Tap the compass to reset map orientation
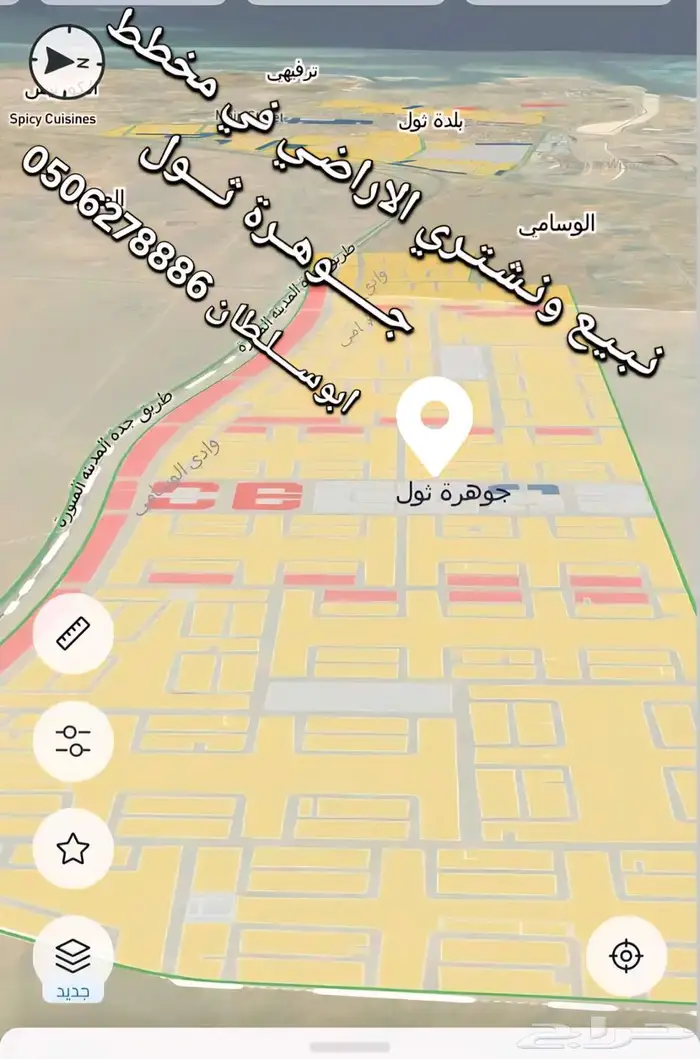Image resolution: width=700 pixels, height=1059 pixels. 66,62
